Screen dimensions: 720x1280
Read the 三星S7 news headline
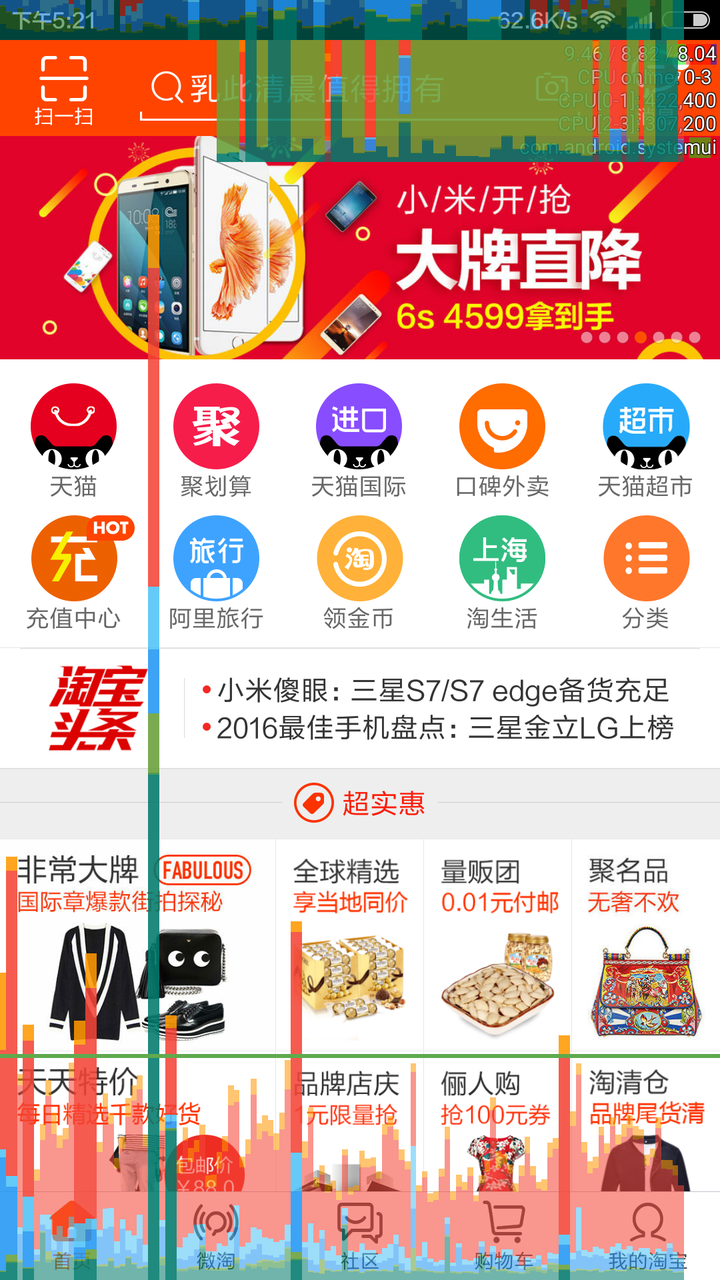point(430,690)
